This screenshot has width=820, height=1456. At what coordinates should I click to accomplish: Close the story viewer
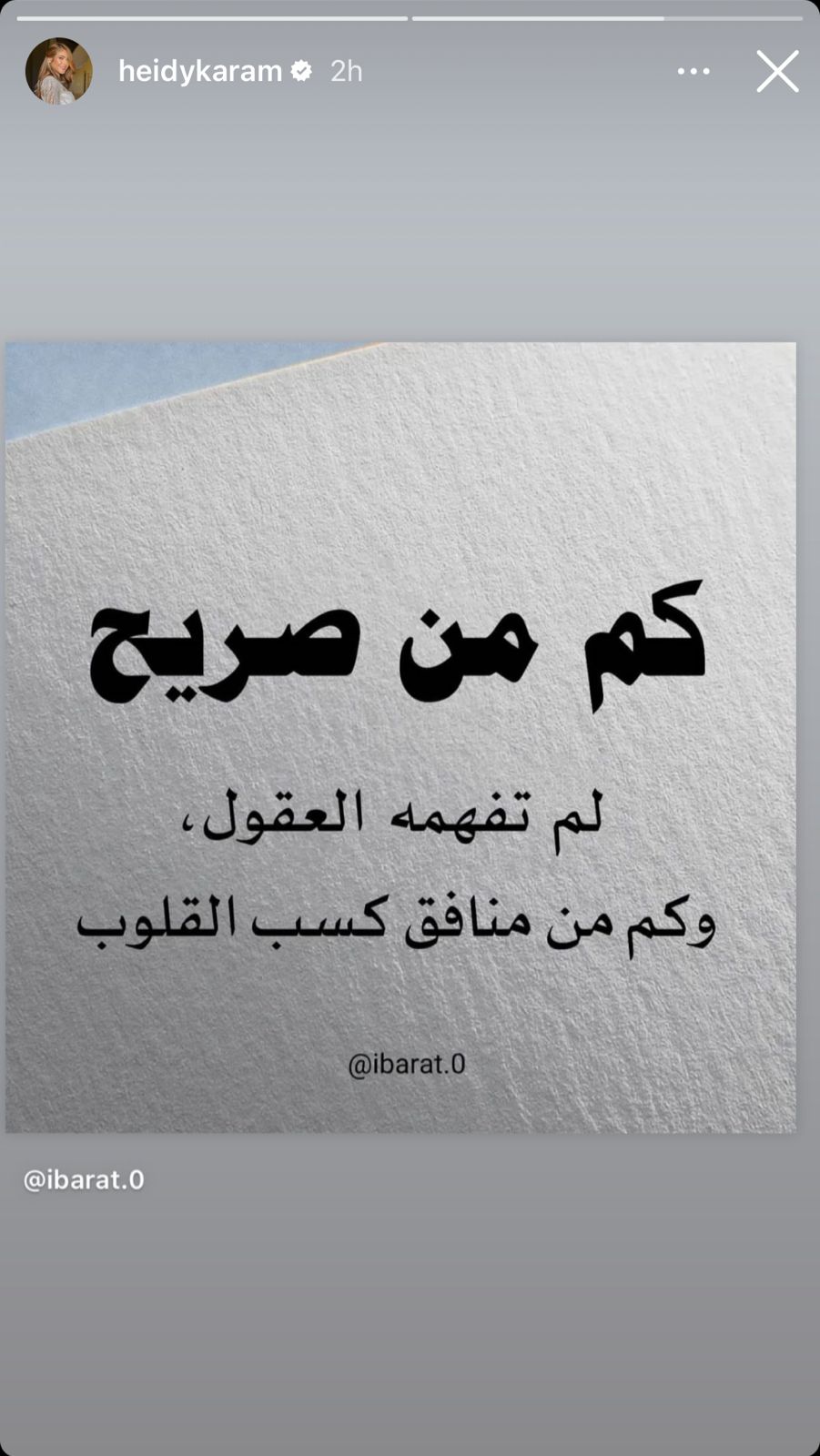tap(777, 71)
